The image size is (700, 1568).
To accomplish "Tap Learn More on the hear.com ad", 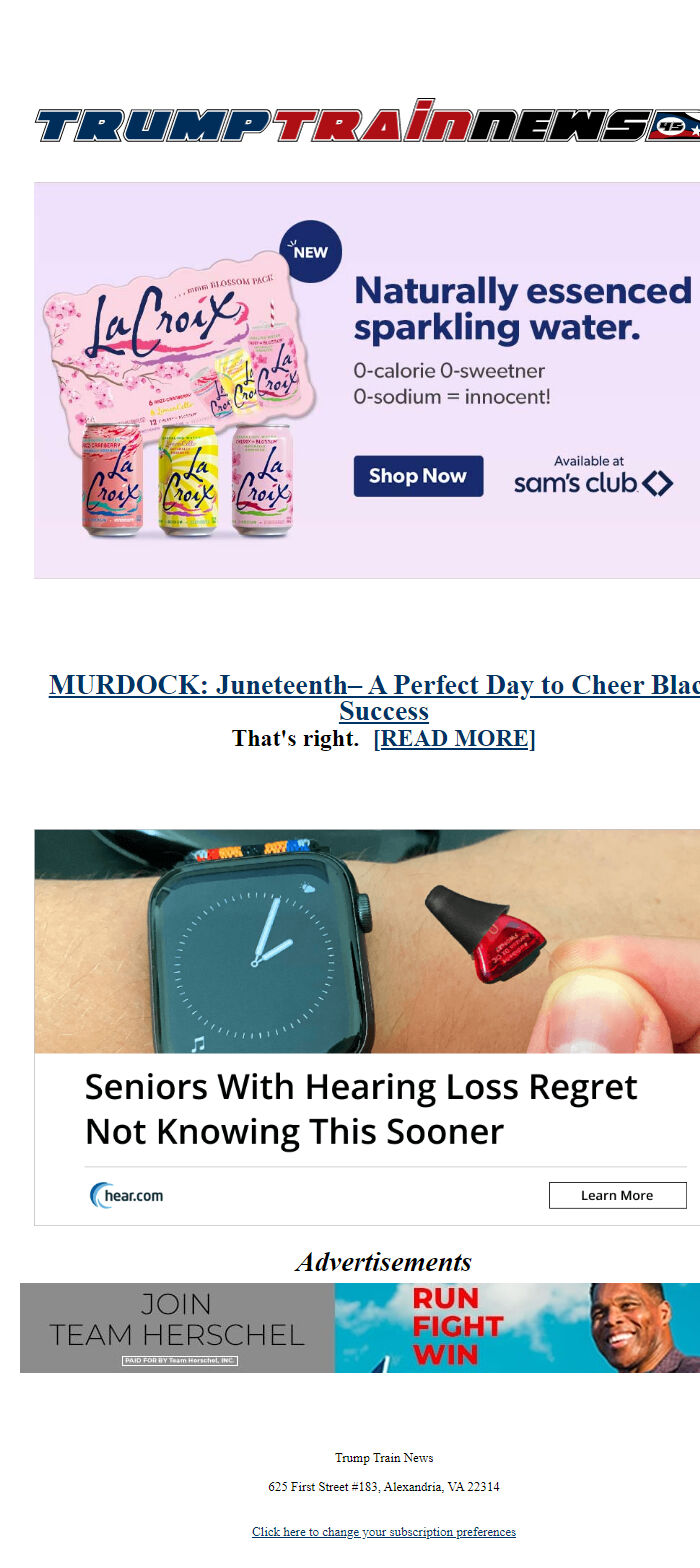I will click(617, 1195).
